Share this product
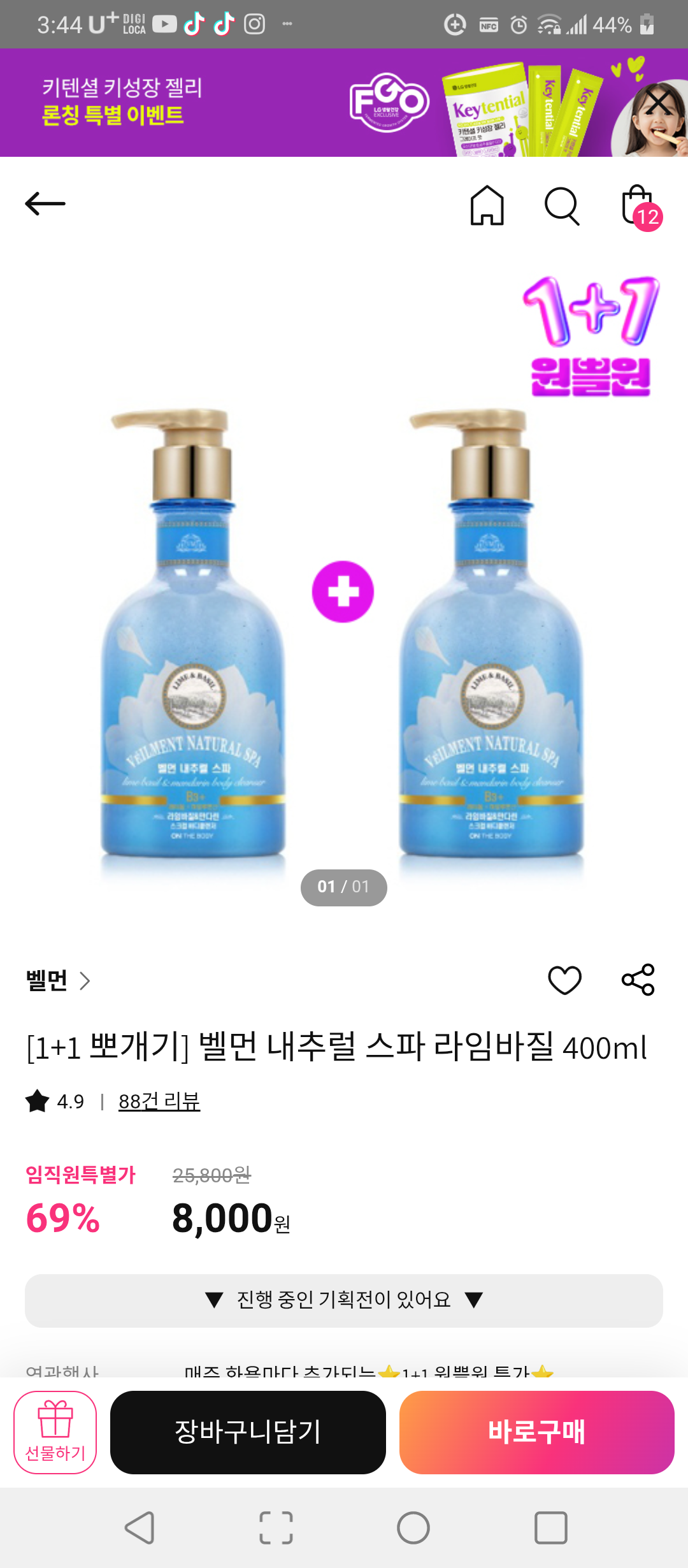 click(638, 980)
